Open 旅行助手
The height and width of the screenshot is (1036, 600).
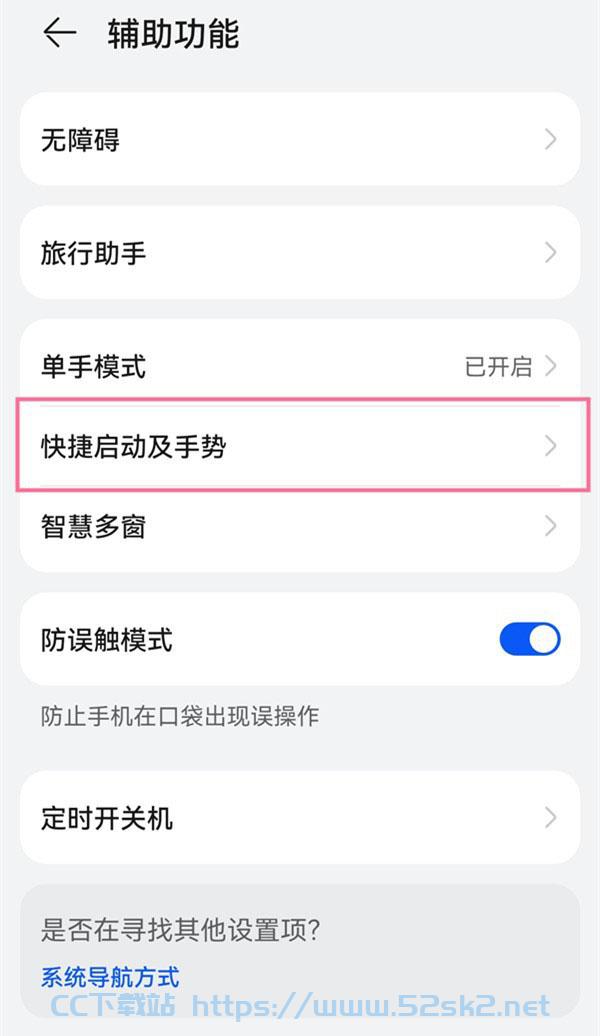pyautogui.click(x=300, y=252)
